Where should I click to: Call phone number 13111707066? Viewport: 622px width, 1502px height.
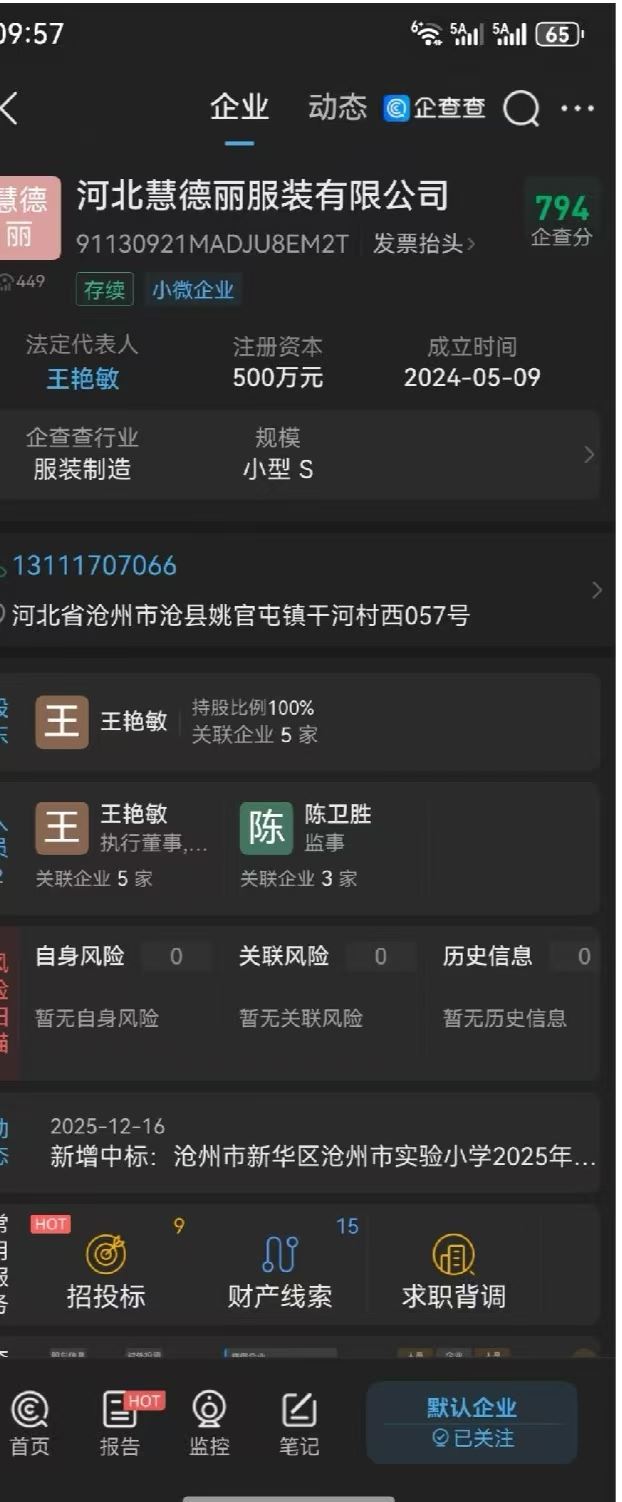pyautogui.click(x=94, y=566)
